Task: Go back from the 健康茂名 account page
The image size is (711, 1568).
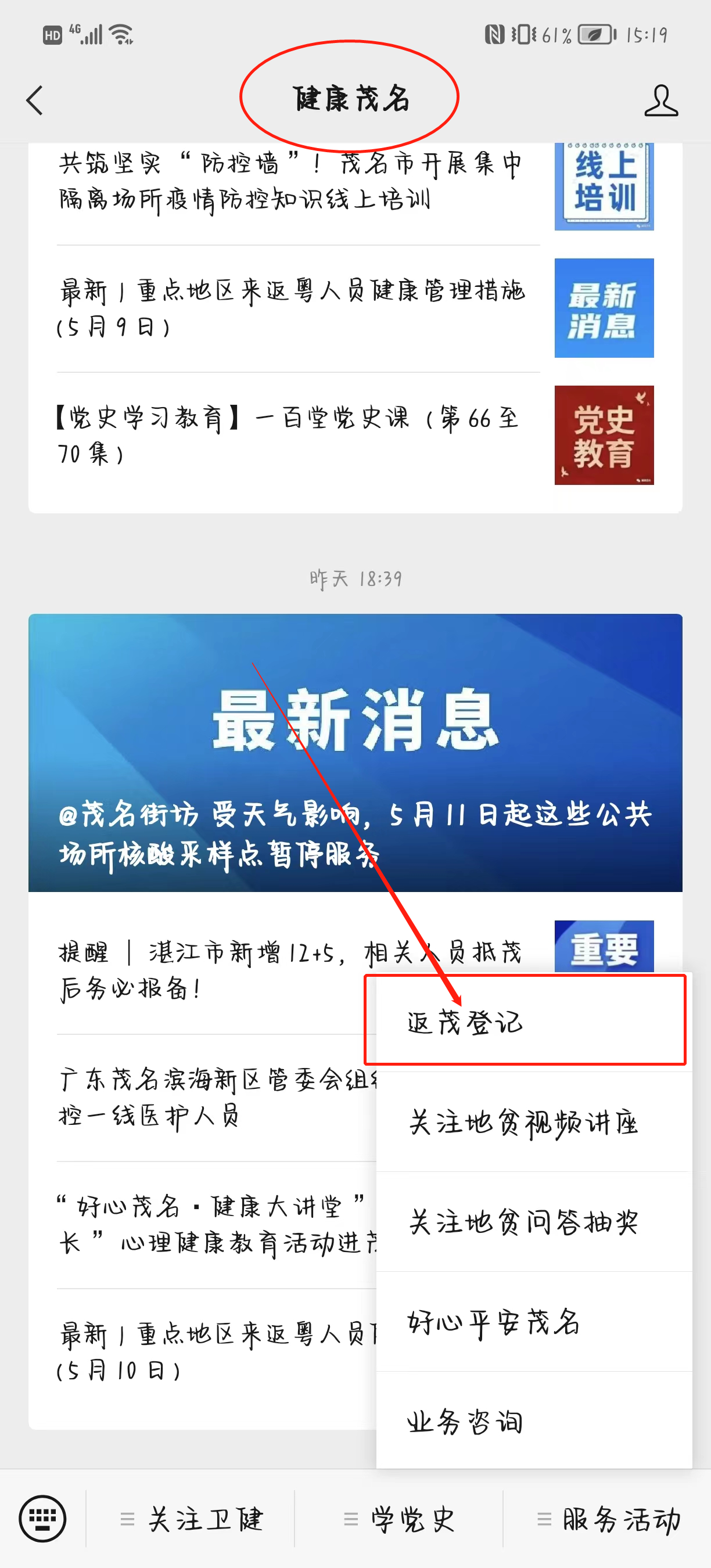Action: point(35,100)
